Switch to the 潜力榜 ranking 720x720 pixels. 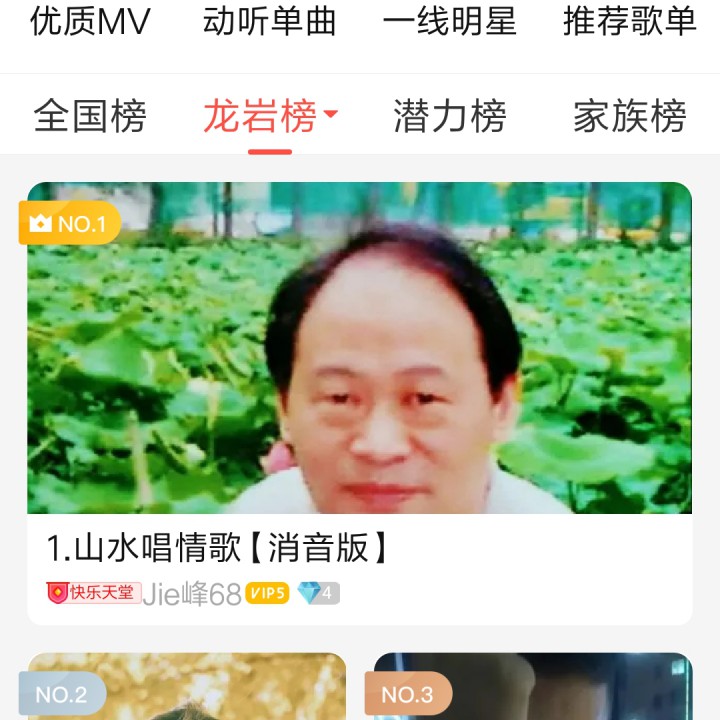(450, 116)
